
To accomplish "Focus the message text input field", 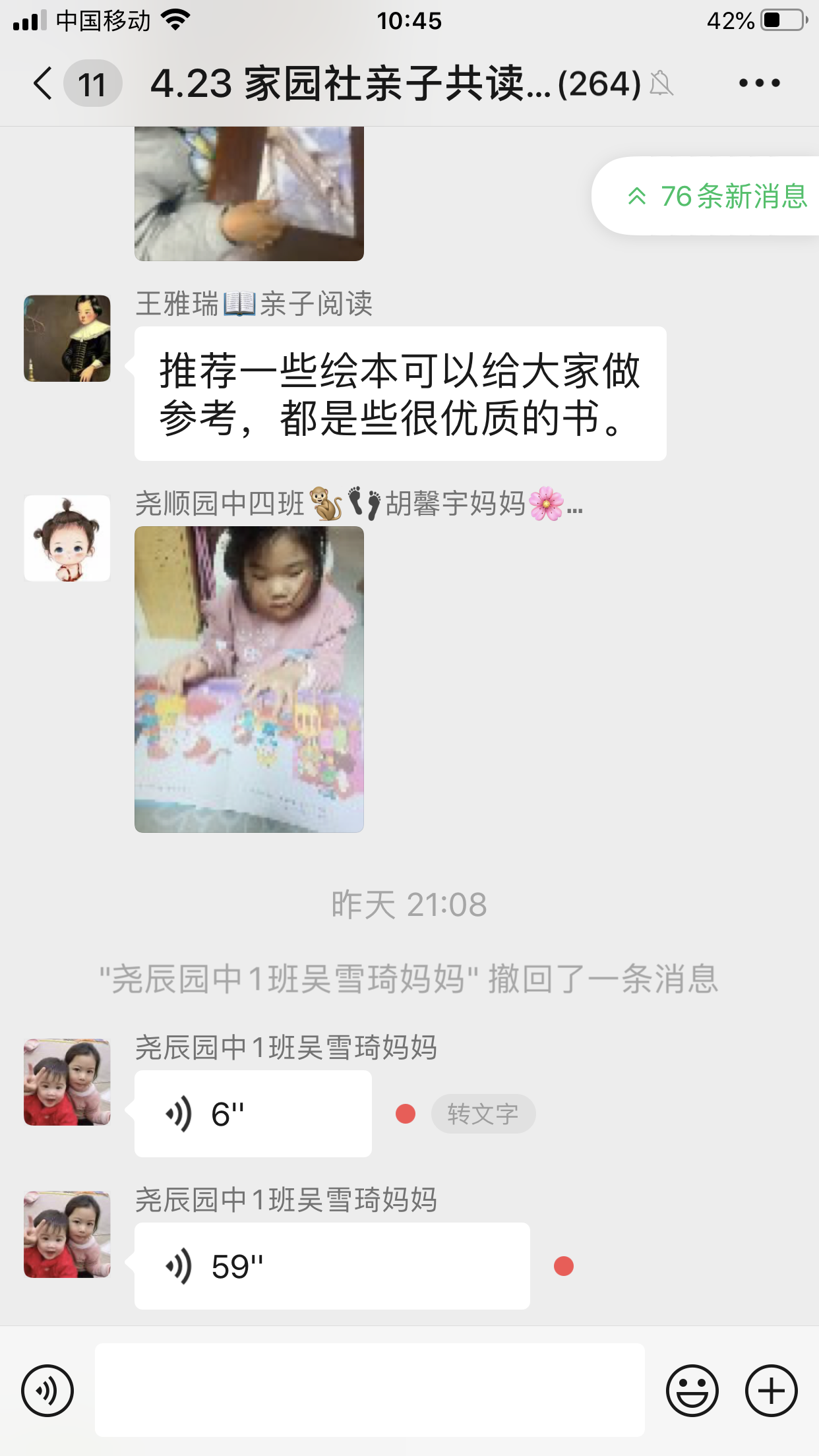I will [369, 1390].
